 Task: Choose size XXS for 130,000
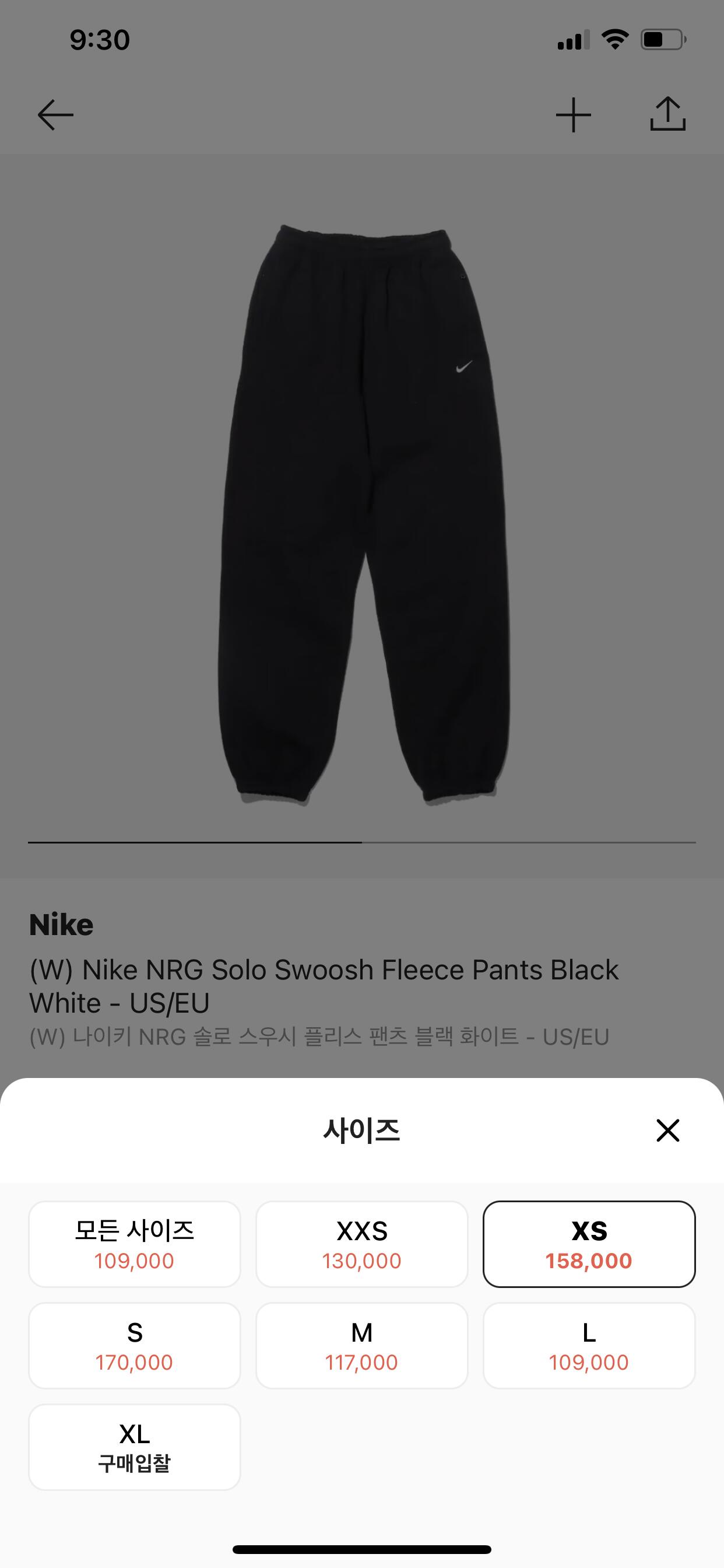coord(361,1244)
